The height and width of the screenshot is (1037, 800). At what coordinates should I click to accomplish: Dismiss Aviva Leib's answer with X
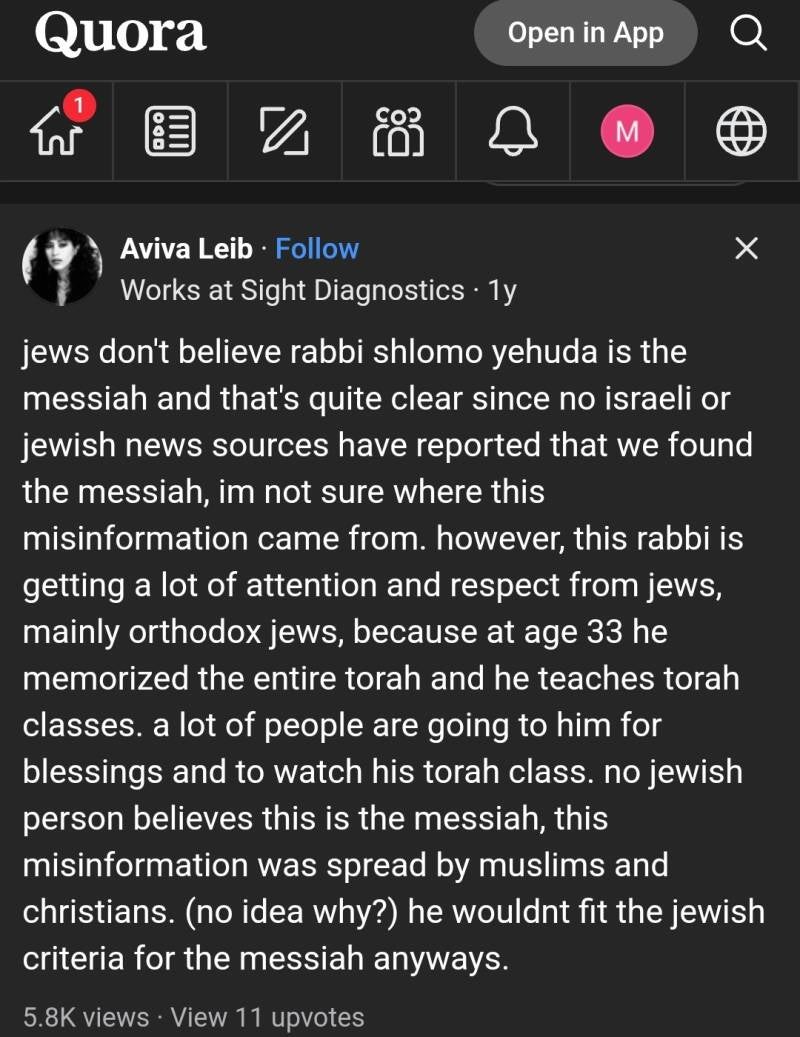coord(746,249)
